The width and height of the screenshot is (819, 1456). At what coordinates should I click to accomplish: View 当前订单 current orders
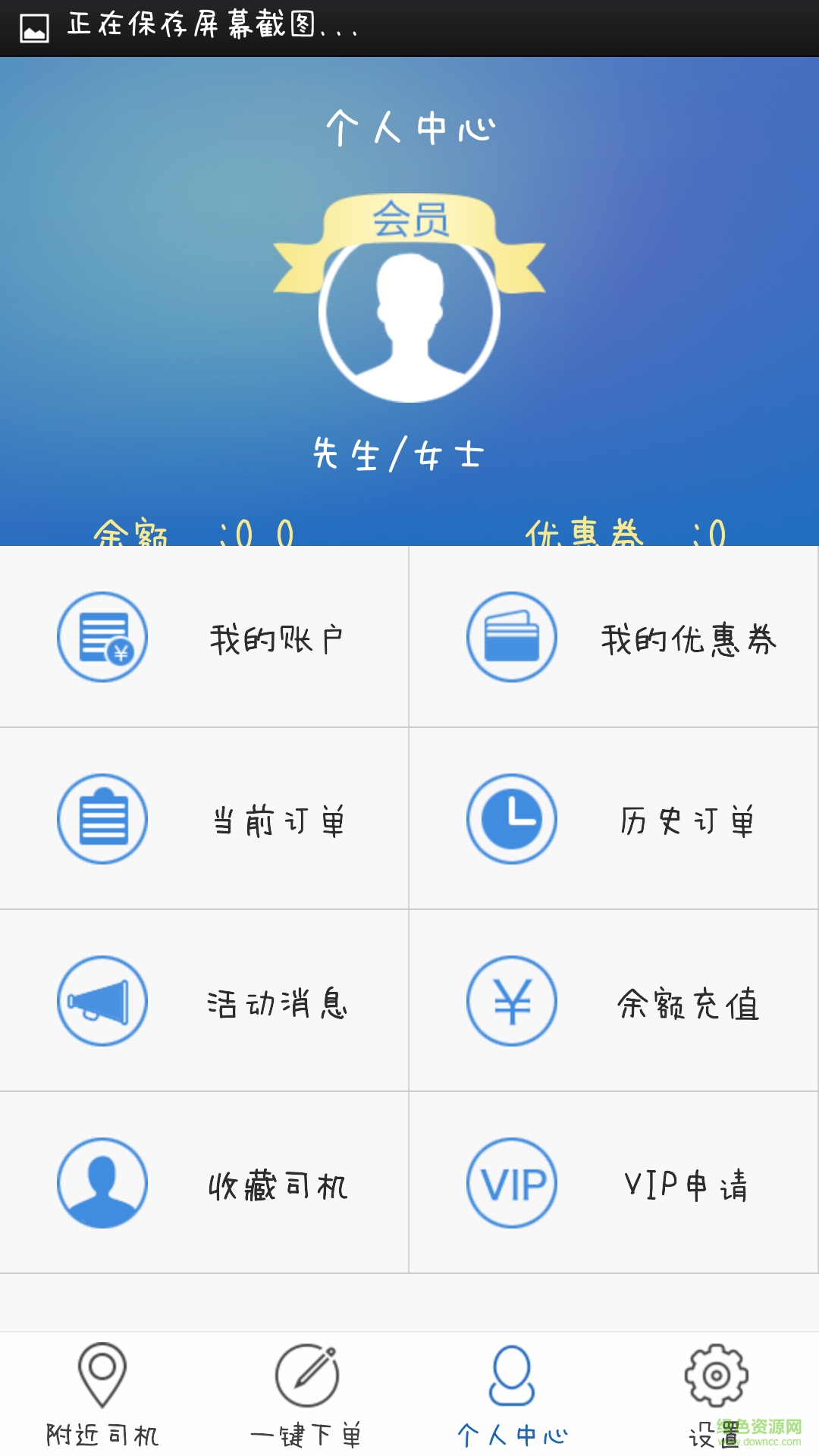pyautogui.click(x=204, y=819)
